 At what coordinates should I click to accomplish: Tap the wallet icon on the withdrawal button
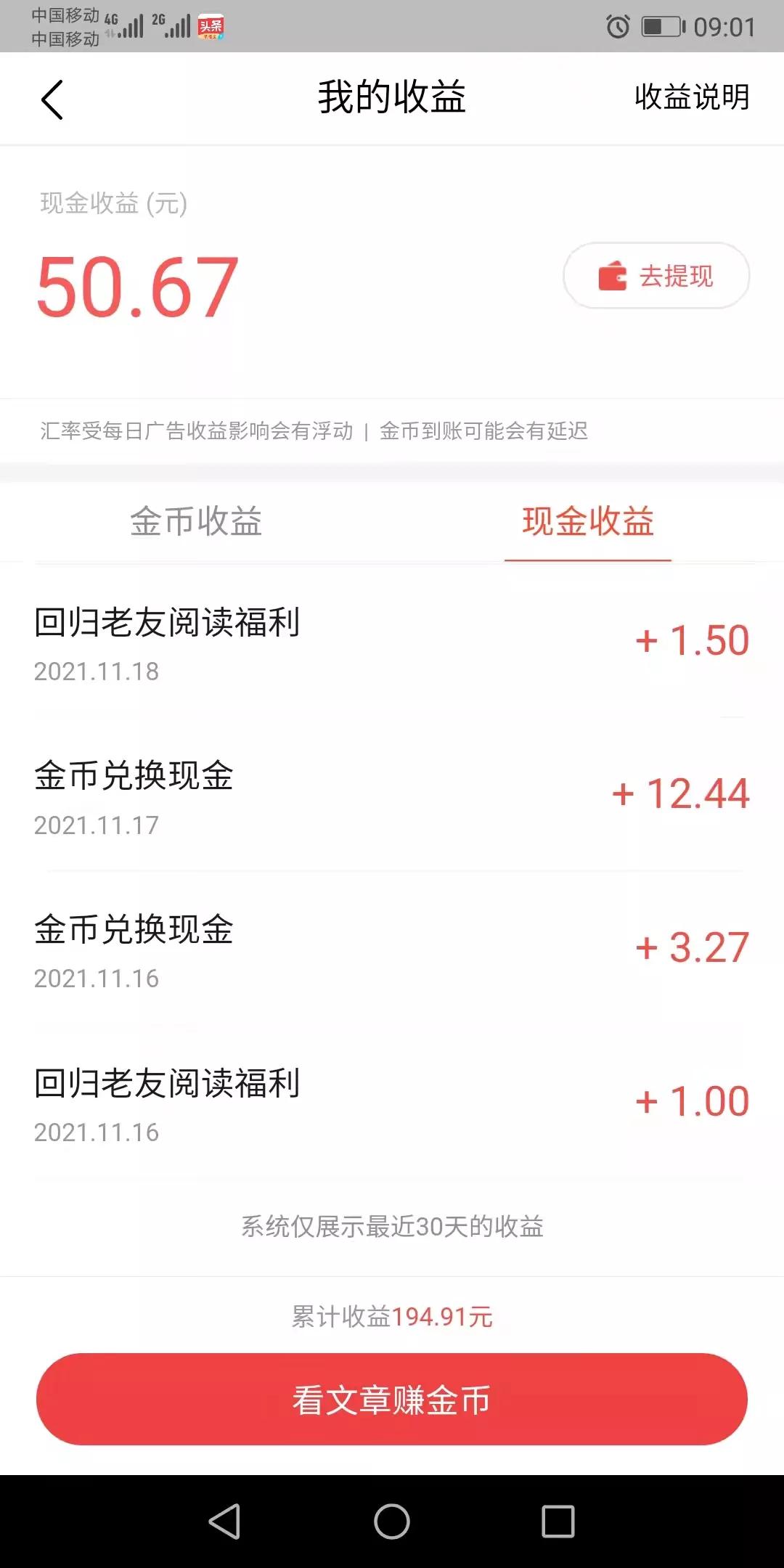612,276
